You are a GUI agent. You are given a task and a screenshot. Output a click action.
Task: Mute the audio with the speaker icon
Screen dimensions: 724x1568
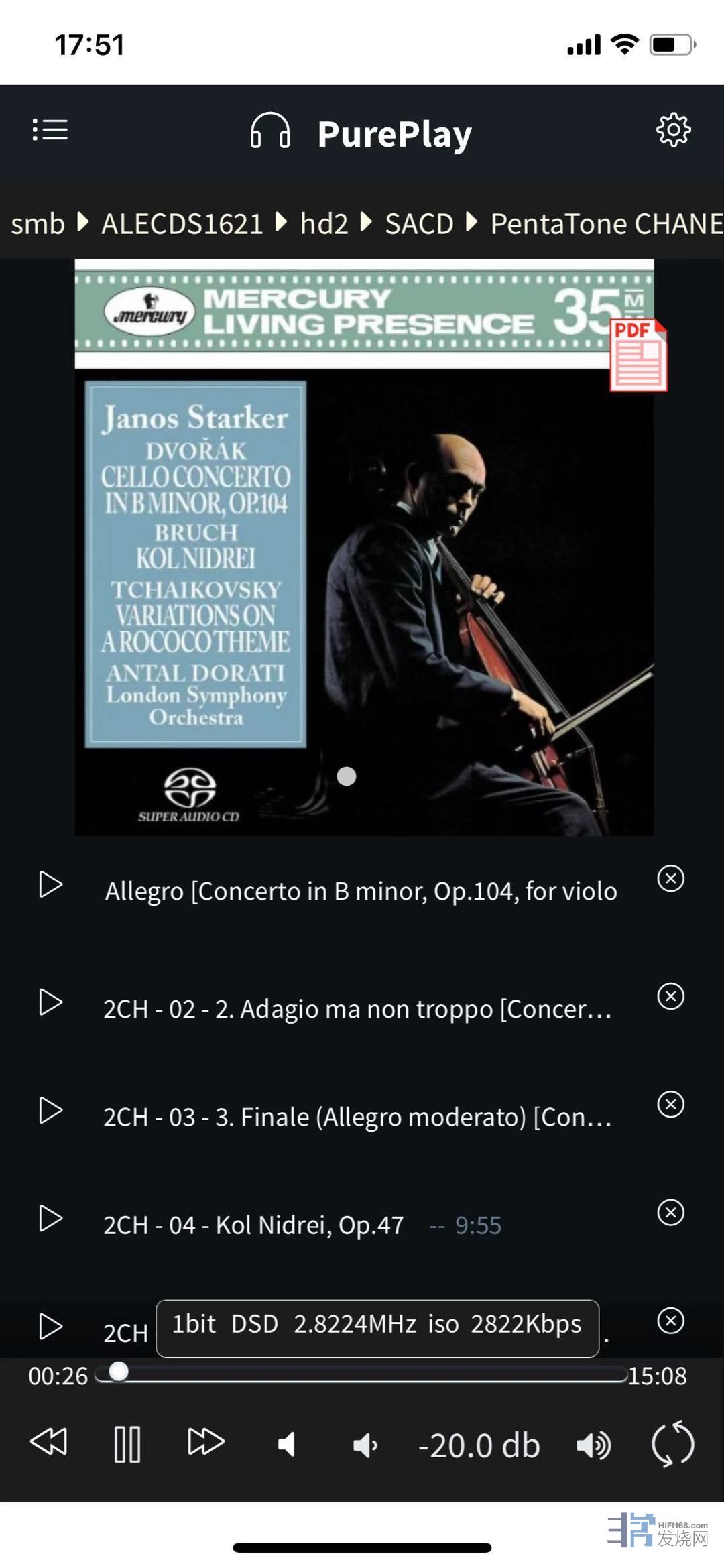(287, 1444)
